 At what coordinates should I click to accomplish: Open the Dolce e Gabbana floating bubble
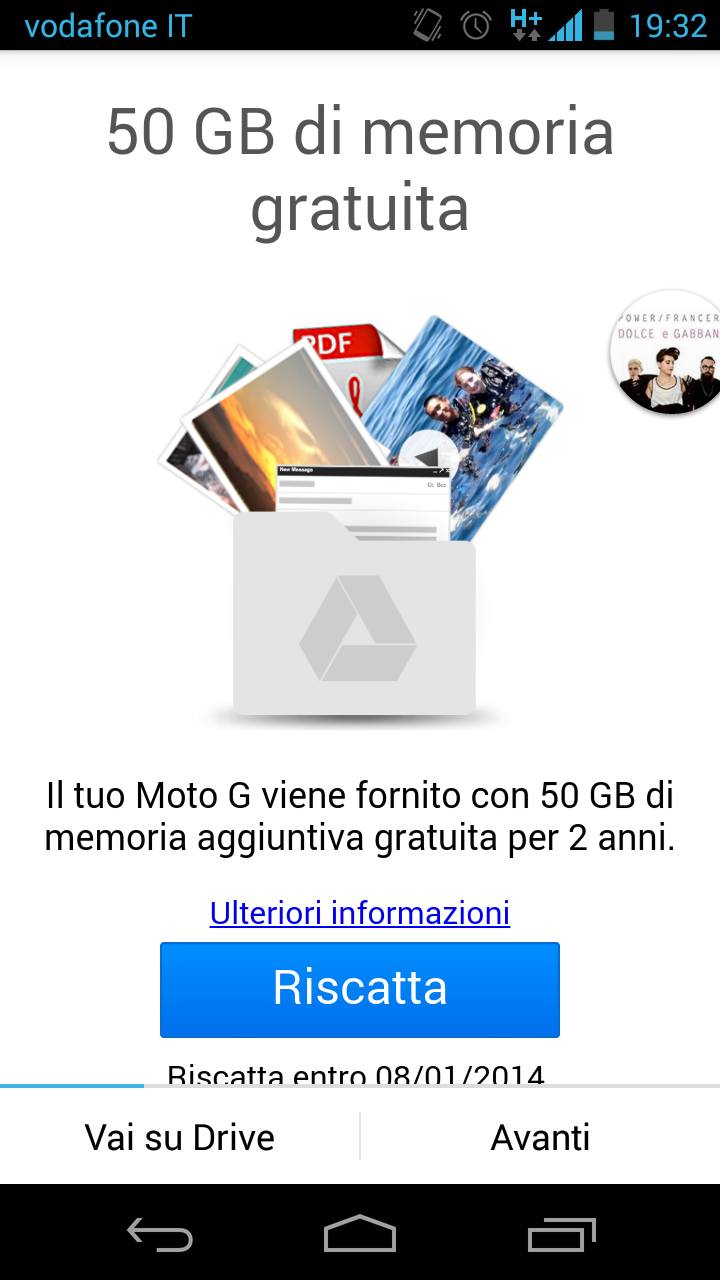point(665,352)
